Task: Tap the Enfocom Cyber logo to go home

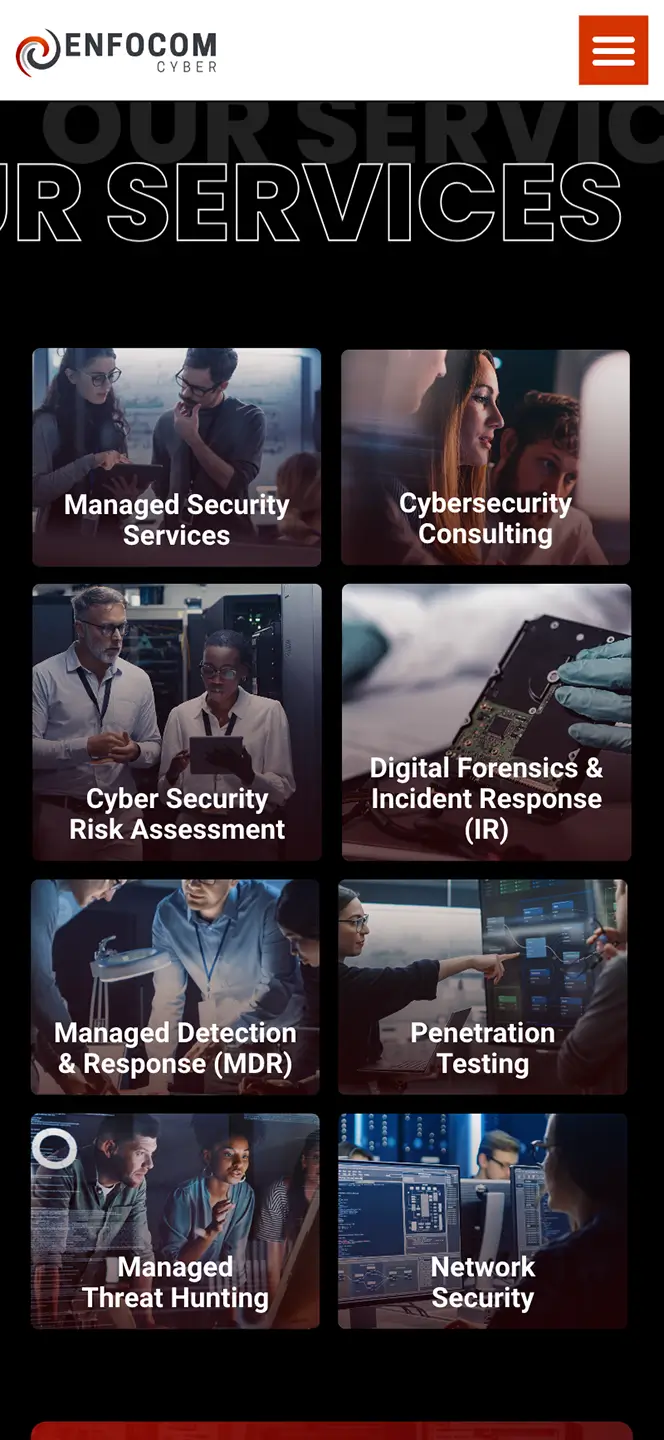Action: coord(116,52)
